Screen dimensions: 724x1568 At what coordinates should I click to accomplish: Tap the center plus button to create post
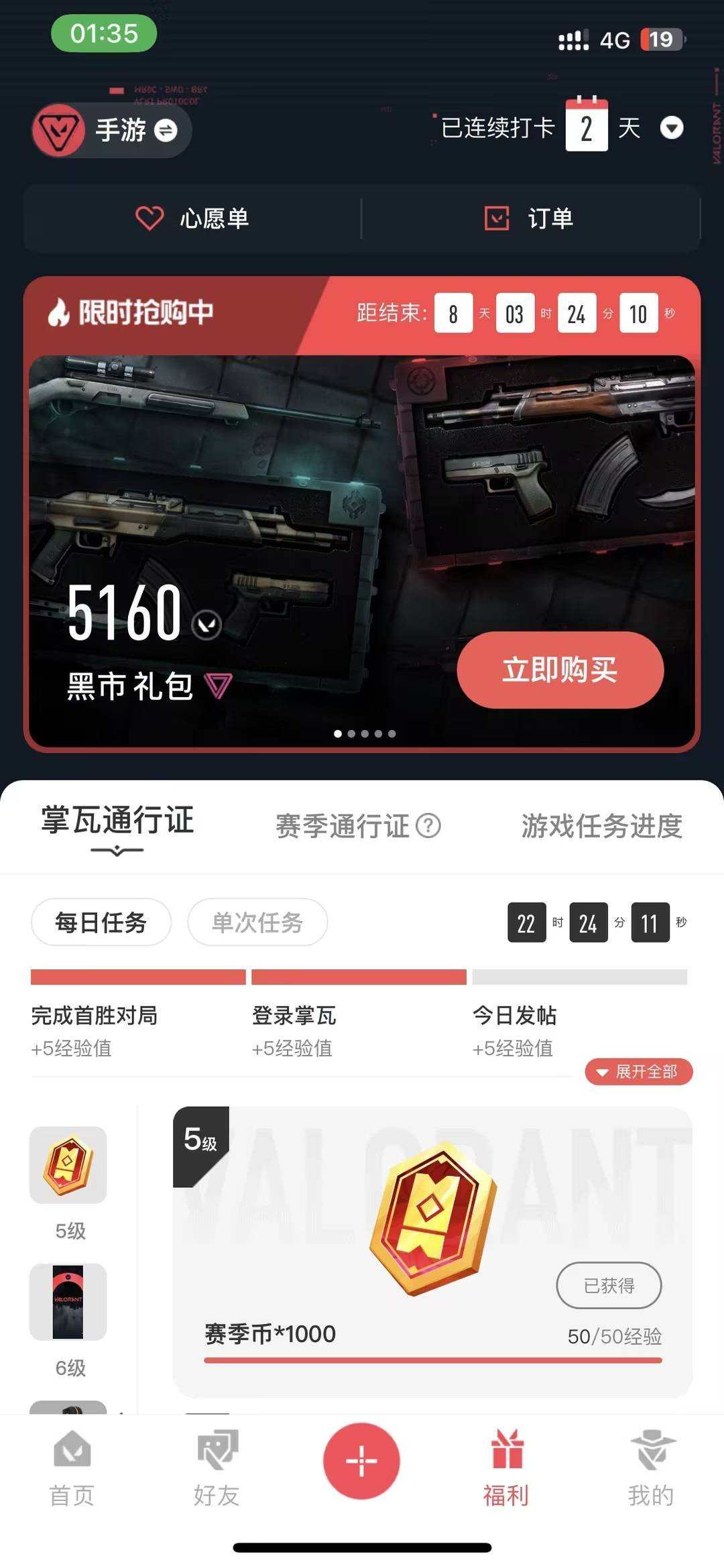[x=361, y=1459]
